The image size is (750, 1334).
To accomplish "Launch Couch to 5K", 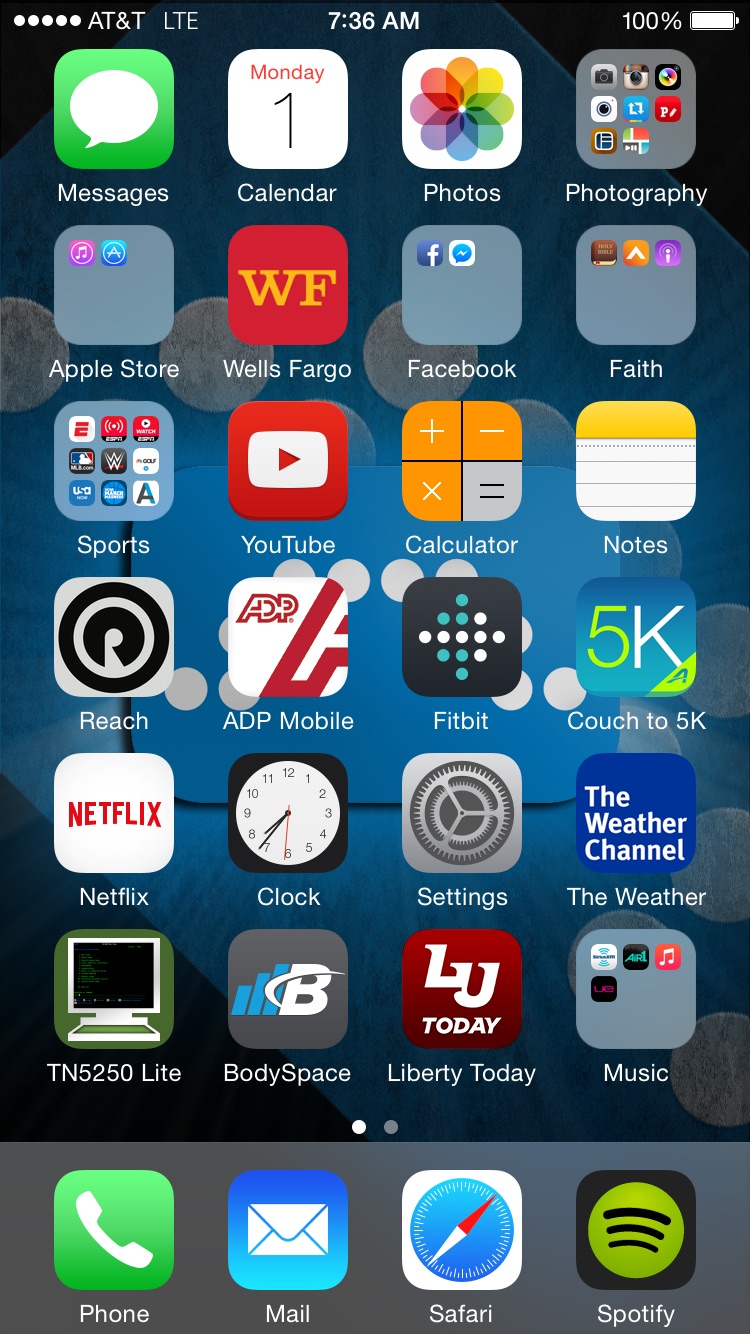I will click(x=636, y=637).
